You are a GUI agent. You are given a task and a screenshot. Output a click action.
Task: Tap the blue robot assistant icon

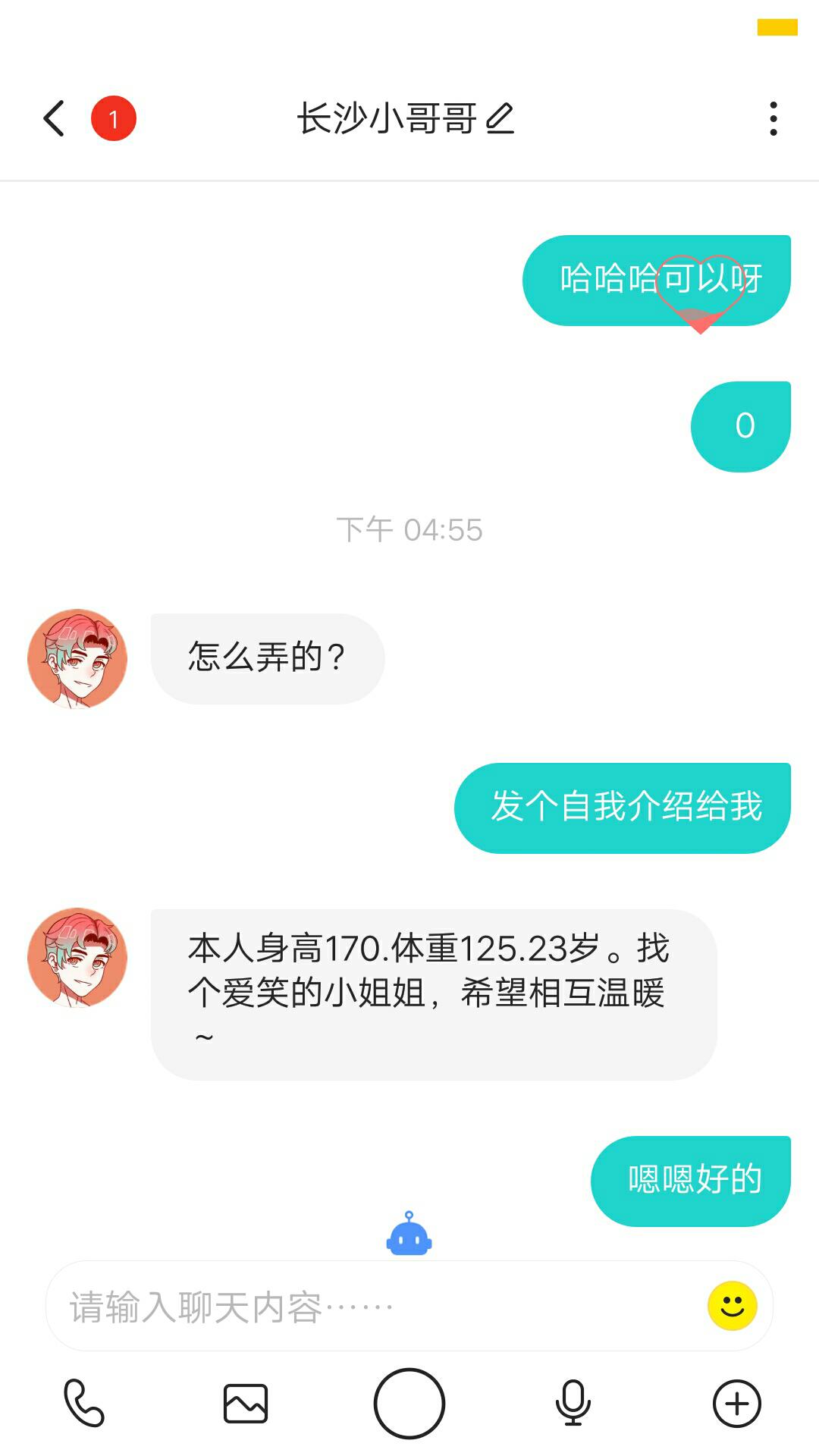[x=409, y=1234]
